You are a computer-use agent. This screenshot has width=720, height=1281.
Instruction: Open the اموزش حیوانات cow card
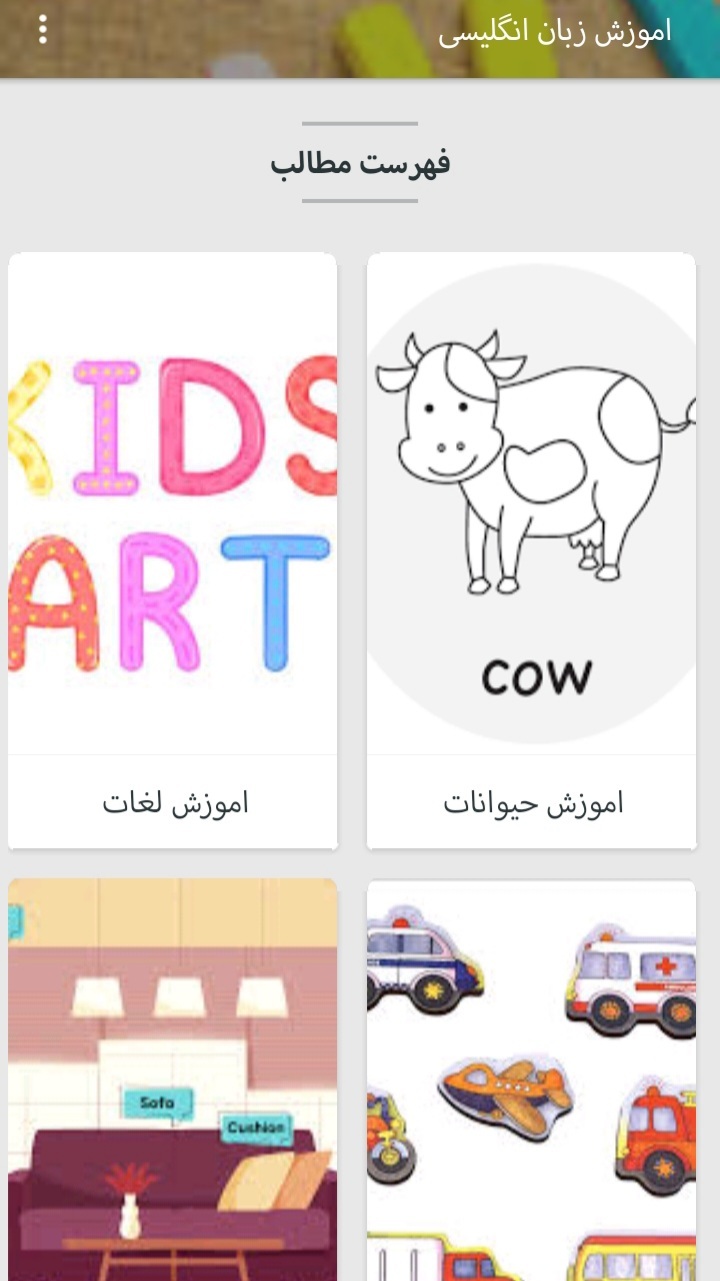(x=531, y=550)
